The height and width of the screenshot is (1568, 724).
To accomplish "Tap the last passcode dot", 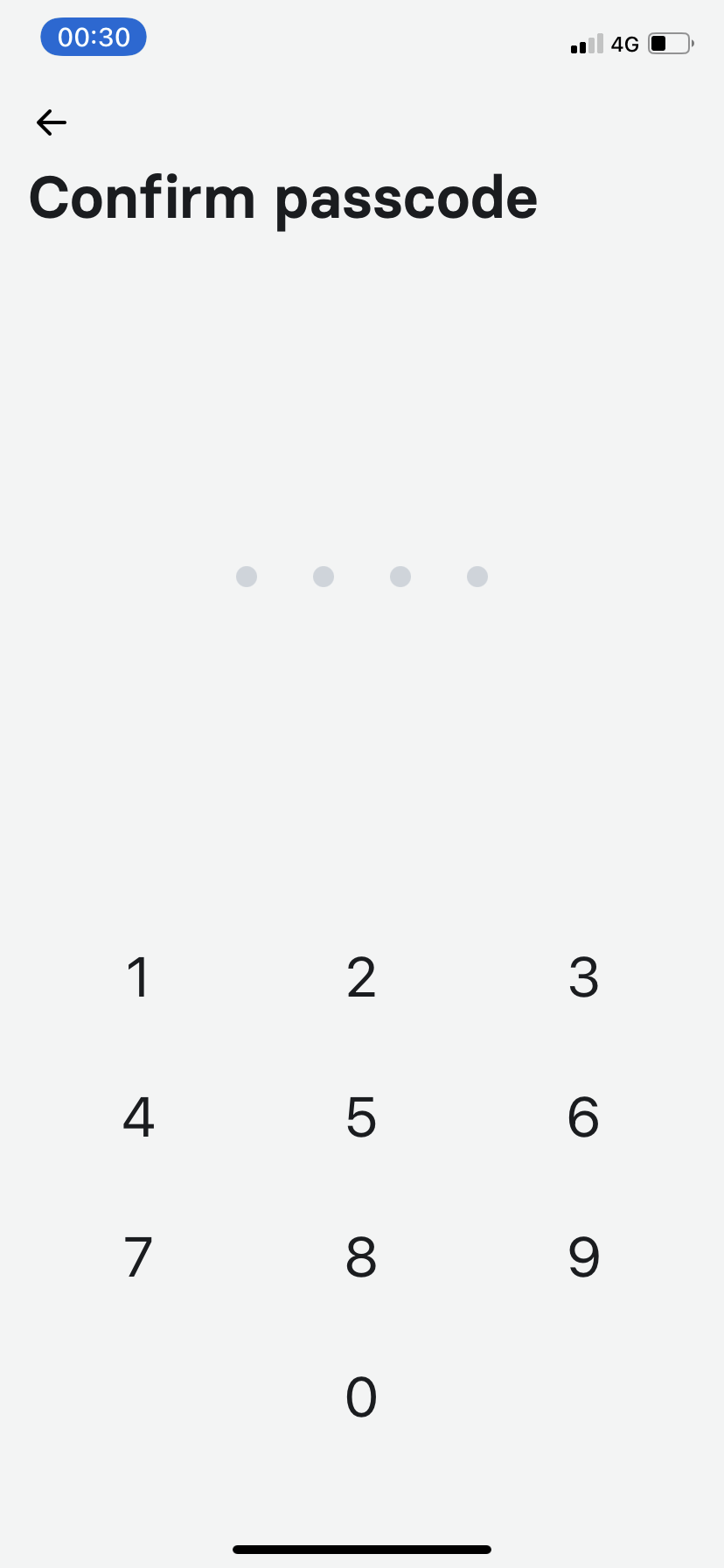I will point(477,576).
